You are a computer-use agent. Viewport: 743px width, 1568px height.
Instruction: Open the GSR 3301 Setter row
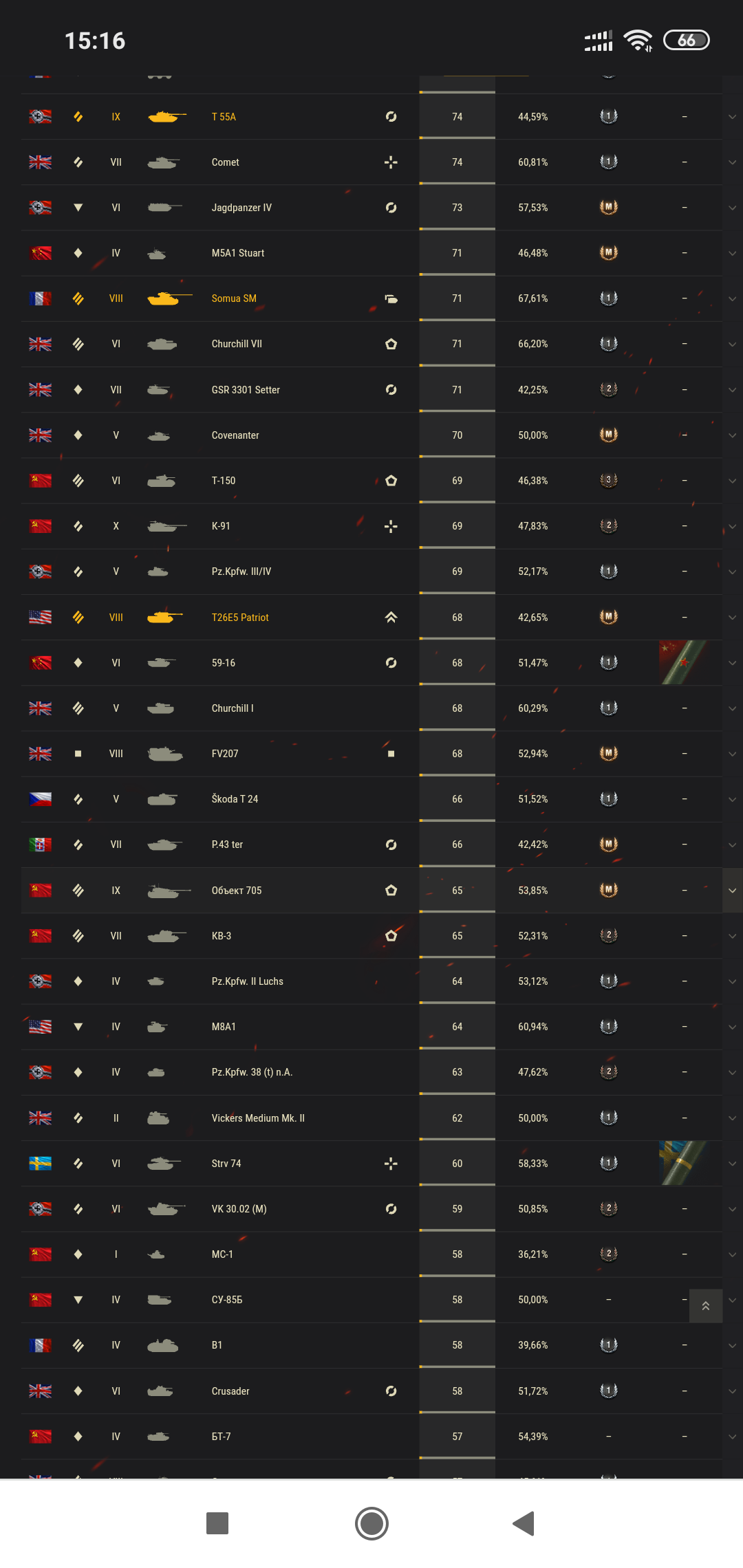coord(371,390)
